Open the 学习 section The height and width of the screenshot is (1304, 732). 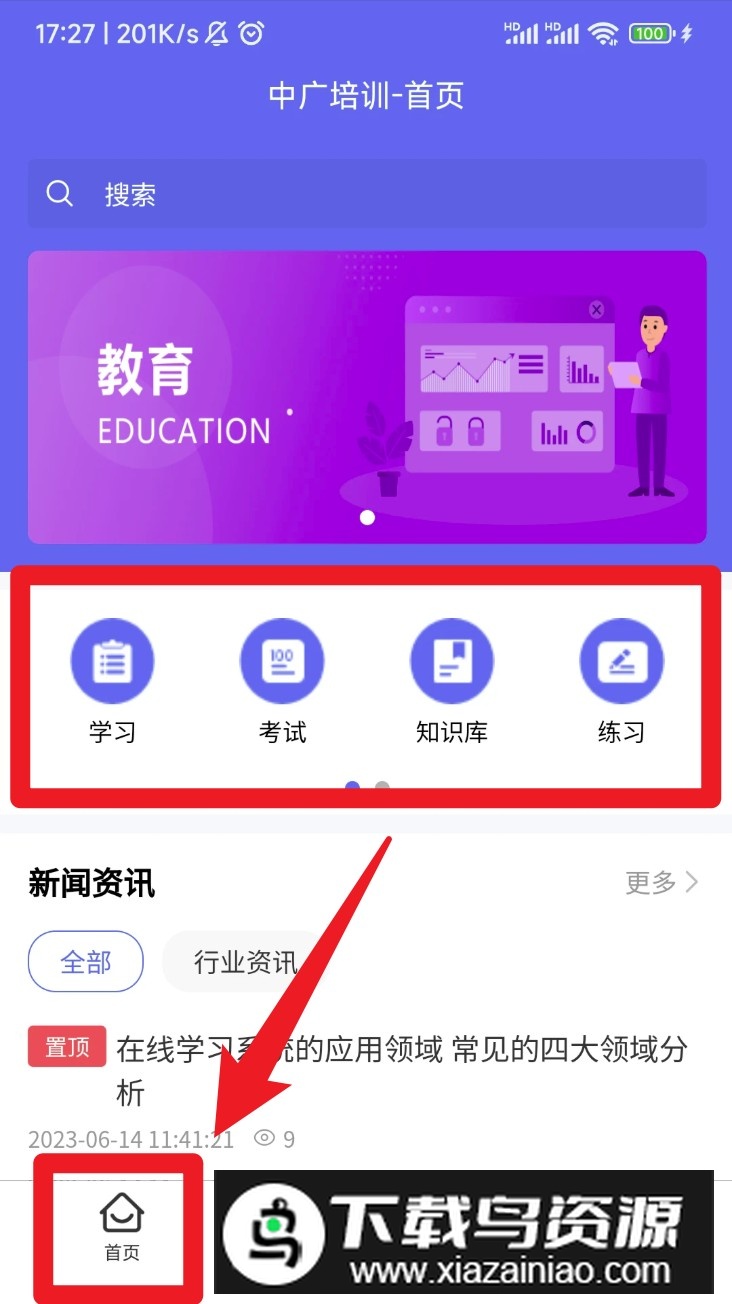point(112,682)
